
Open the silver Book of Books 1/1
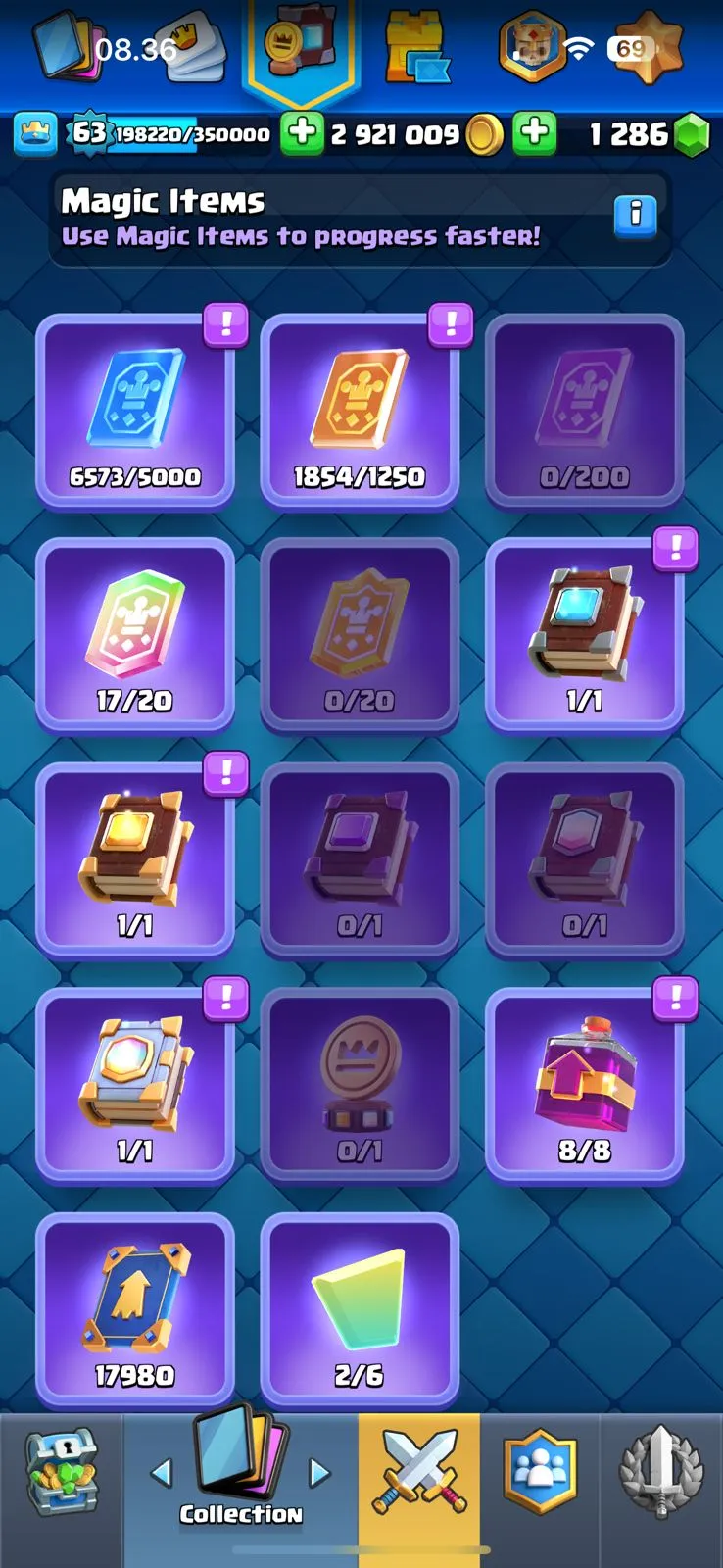pos(135,1085)
